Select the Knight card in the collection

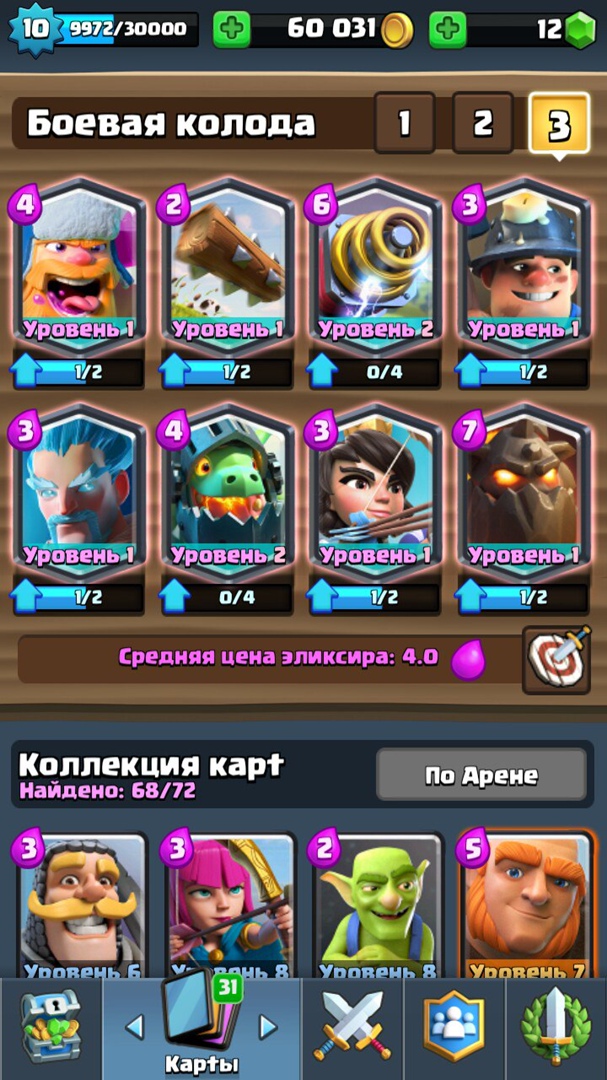(x=78, y=905)
